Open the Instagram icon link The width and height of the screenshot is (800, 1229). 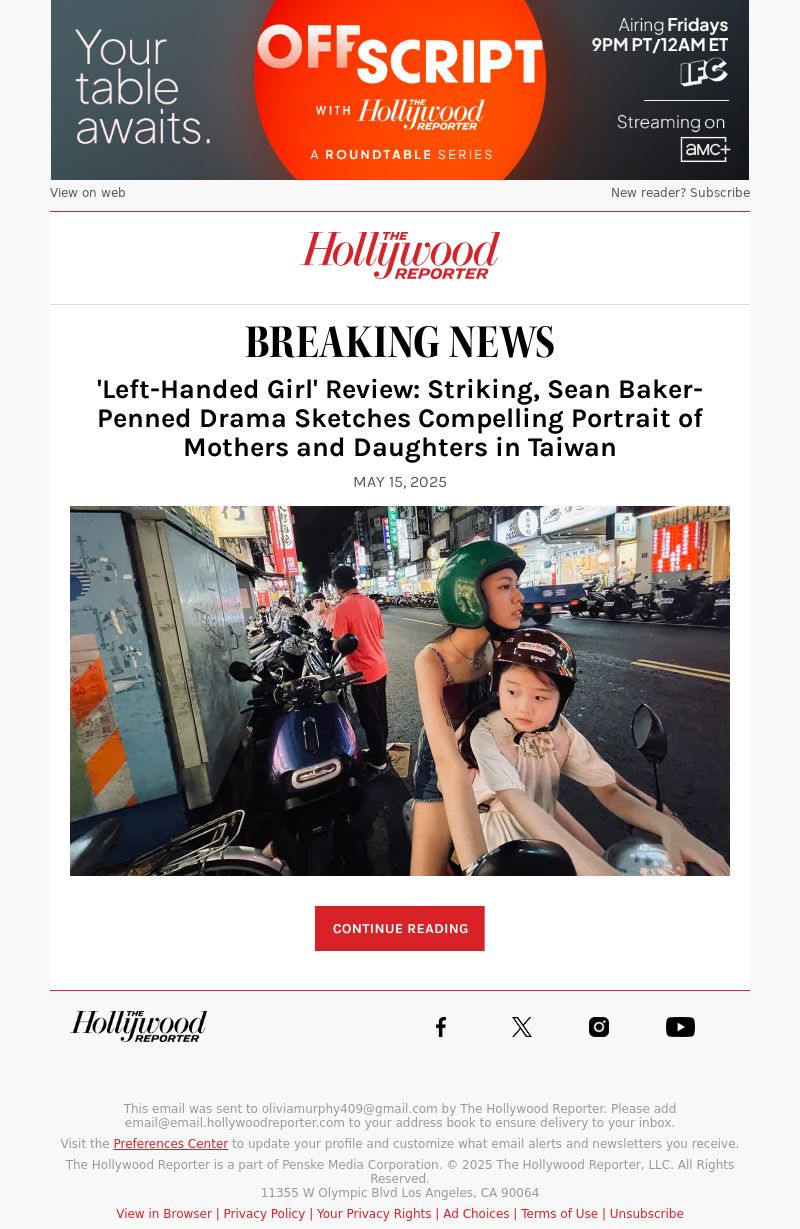599,1027
